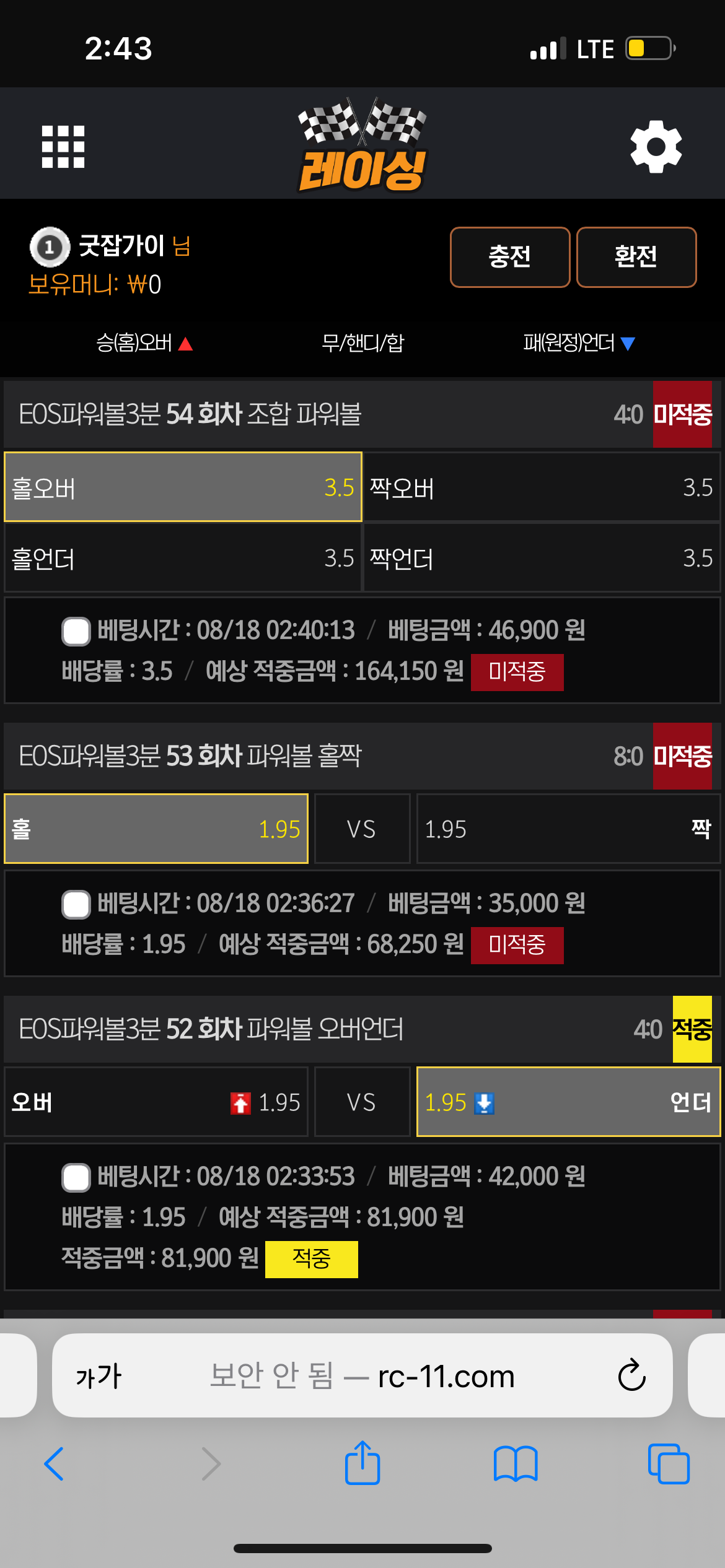Choose the 짝언더 3.5 option

click(x=542, y=558)
